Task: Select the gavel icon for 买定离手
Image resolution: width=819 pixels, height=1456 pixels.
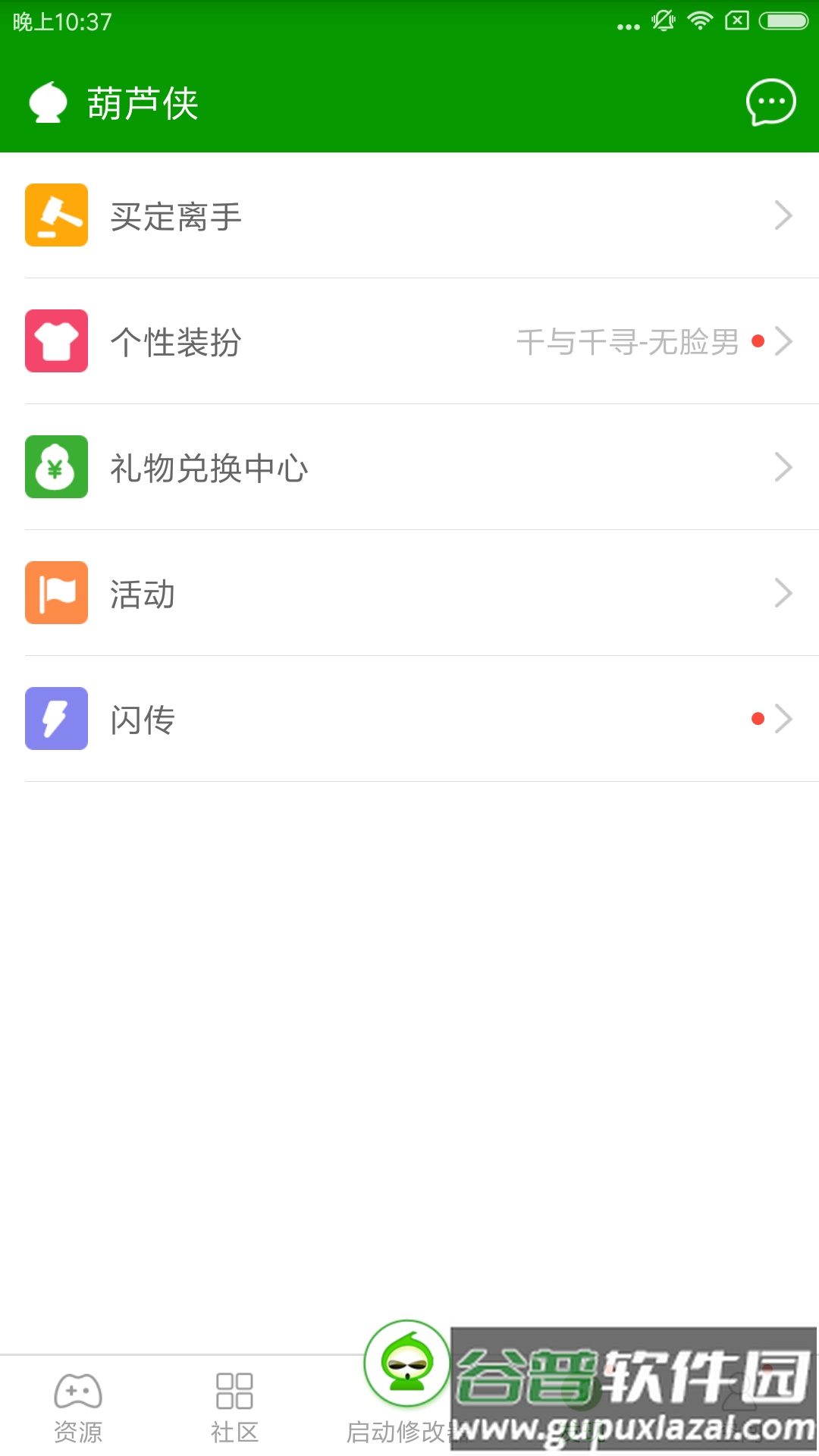Action: click(x=56, y=216)
